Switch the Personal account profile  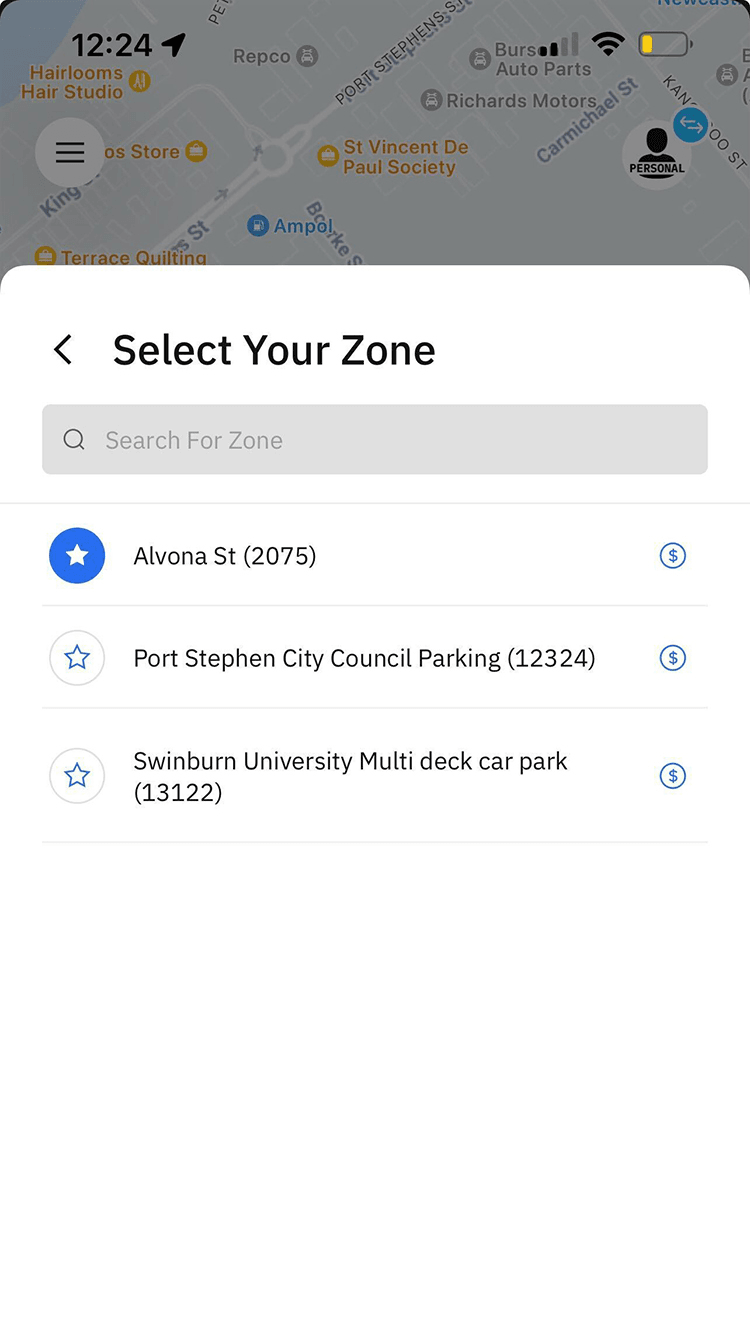pyautogui.click(x=657, y=154)
